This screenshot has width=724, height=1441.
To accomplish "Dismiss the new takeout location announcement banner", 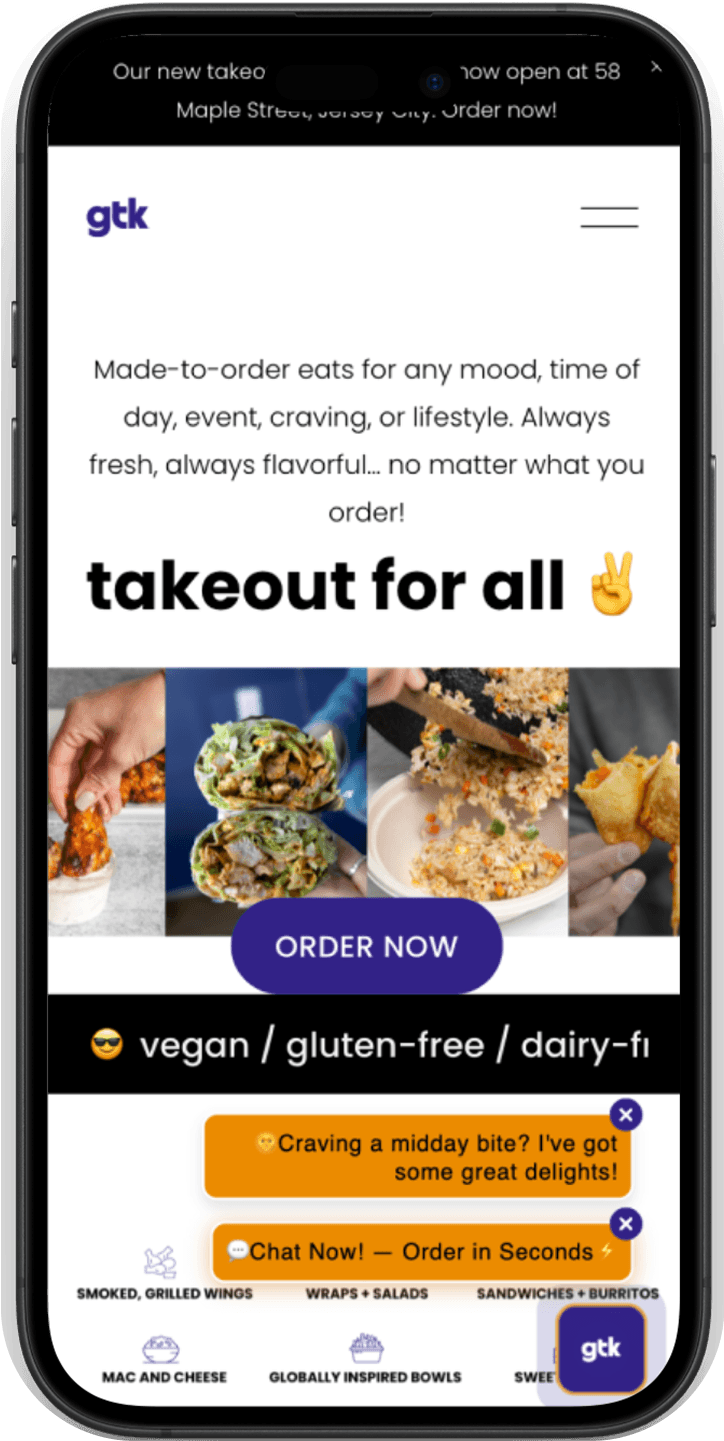I will pos(656,67).
